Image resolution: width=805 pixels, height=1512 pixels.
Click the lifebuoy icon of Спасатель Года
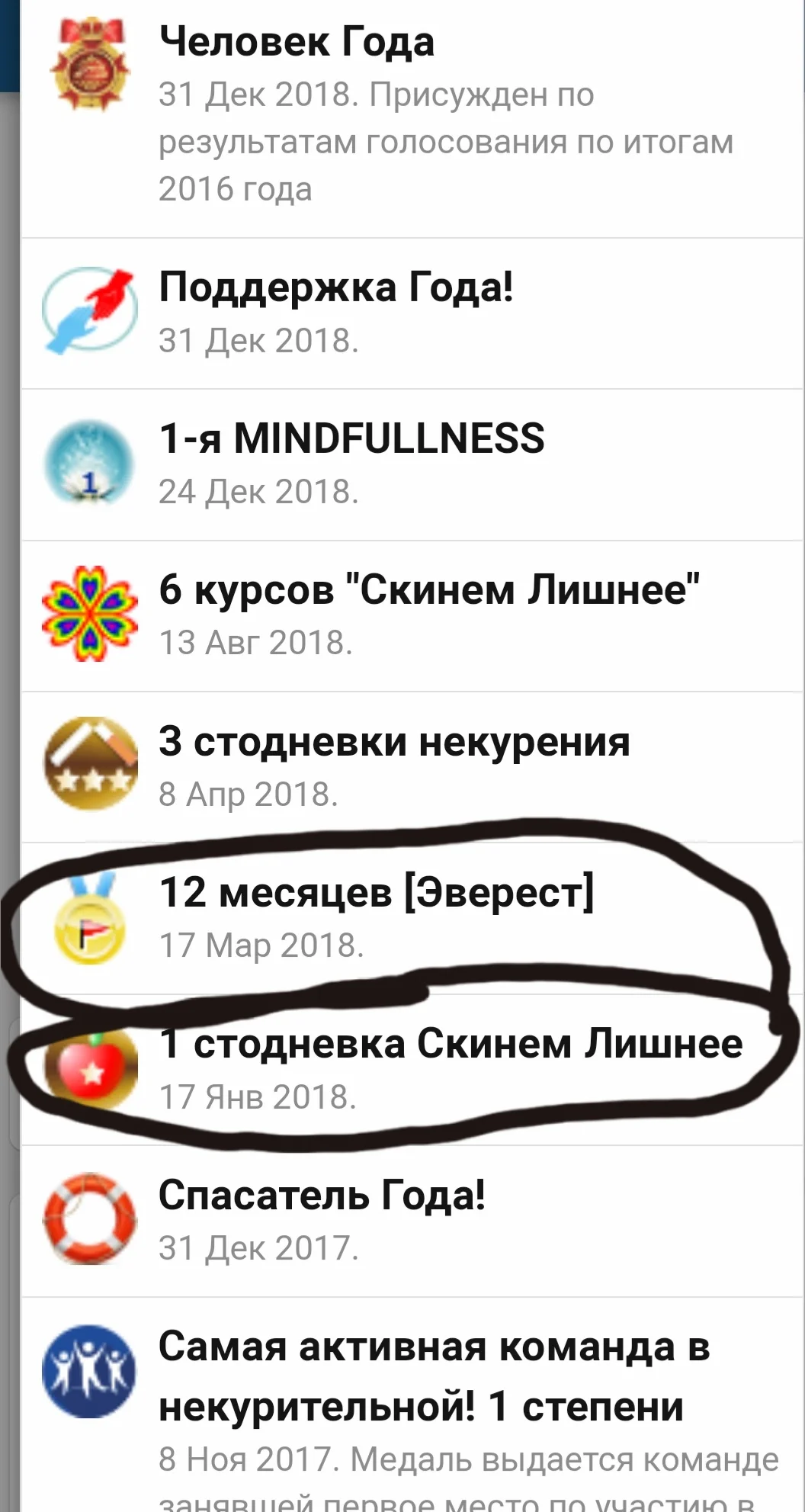click(90, 1220)
